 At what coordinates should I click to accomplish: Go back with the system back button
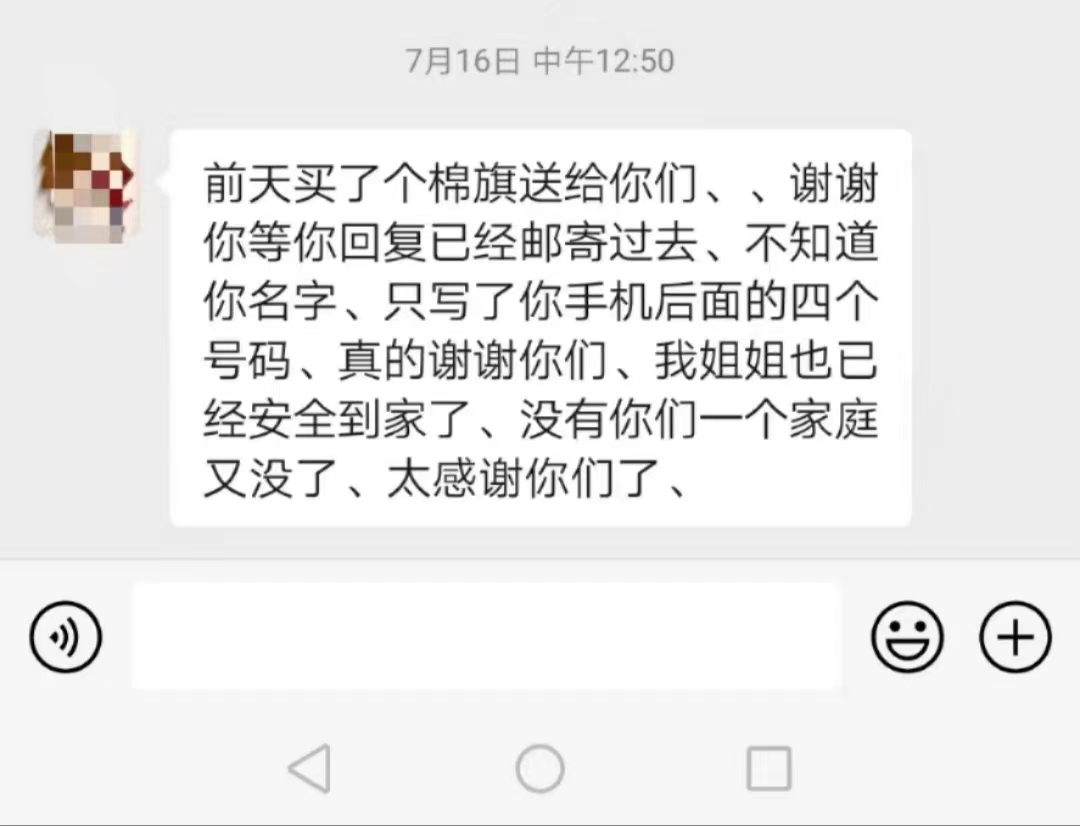click(x=309, y=769)
